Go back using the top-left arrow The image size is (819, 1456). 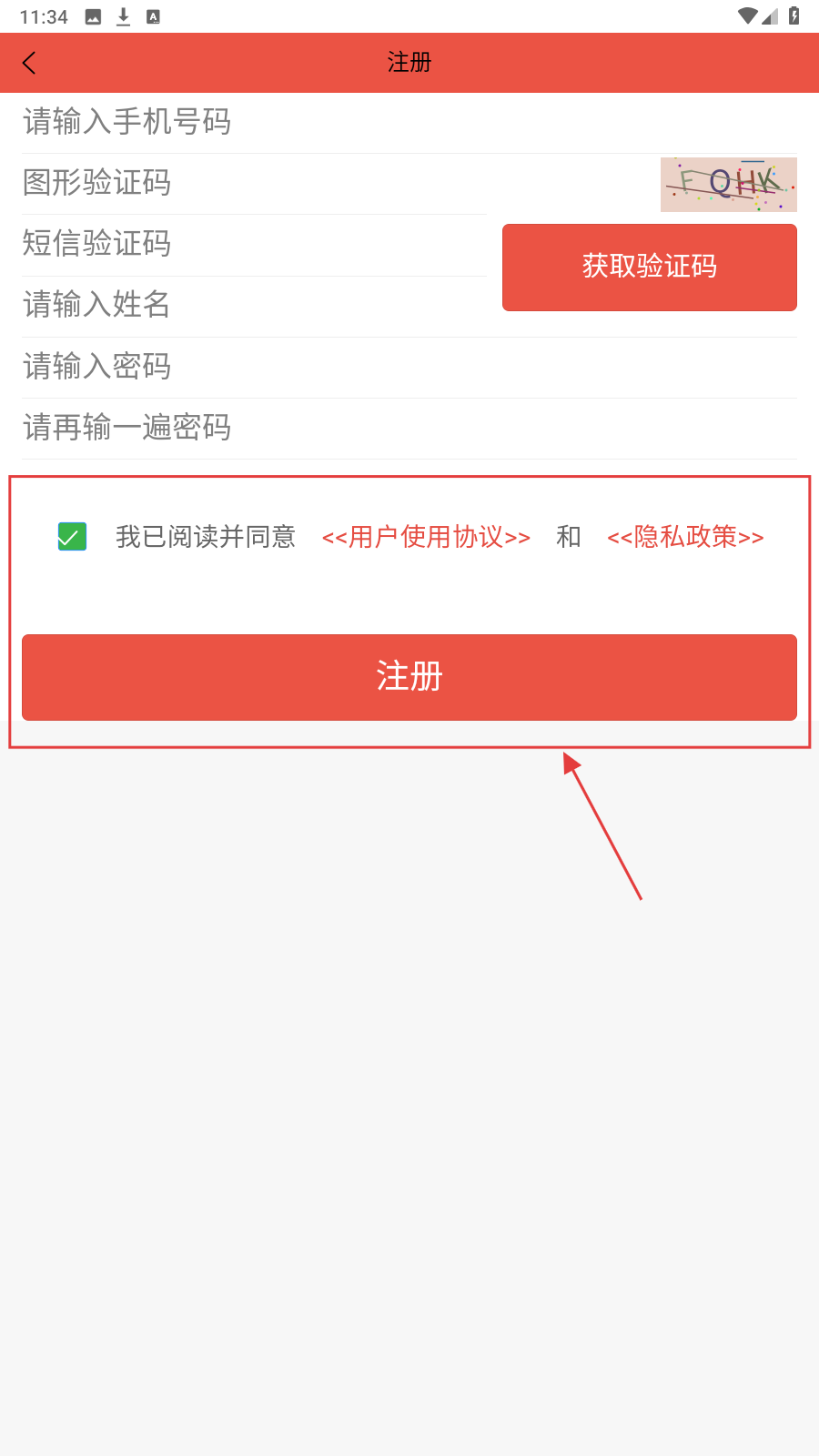pos(29,63)
